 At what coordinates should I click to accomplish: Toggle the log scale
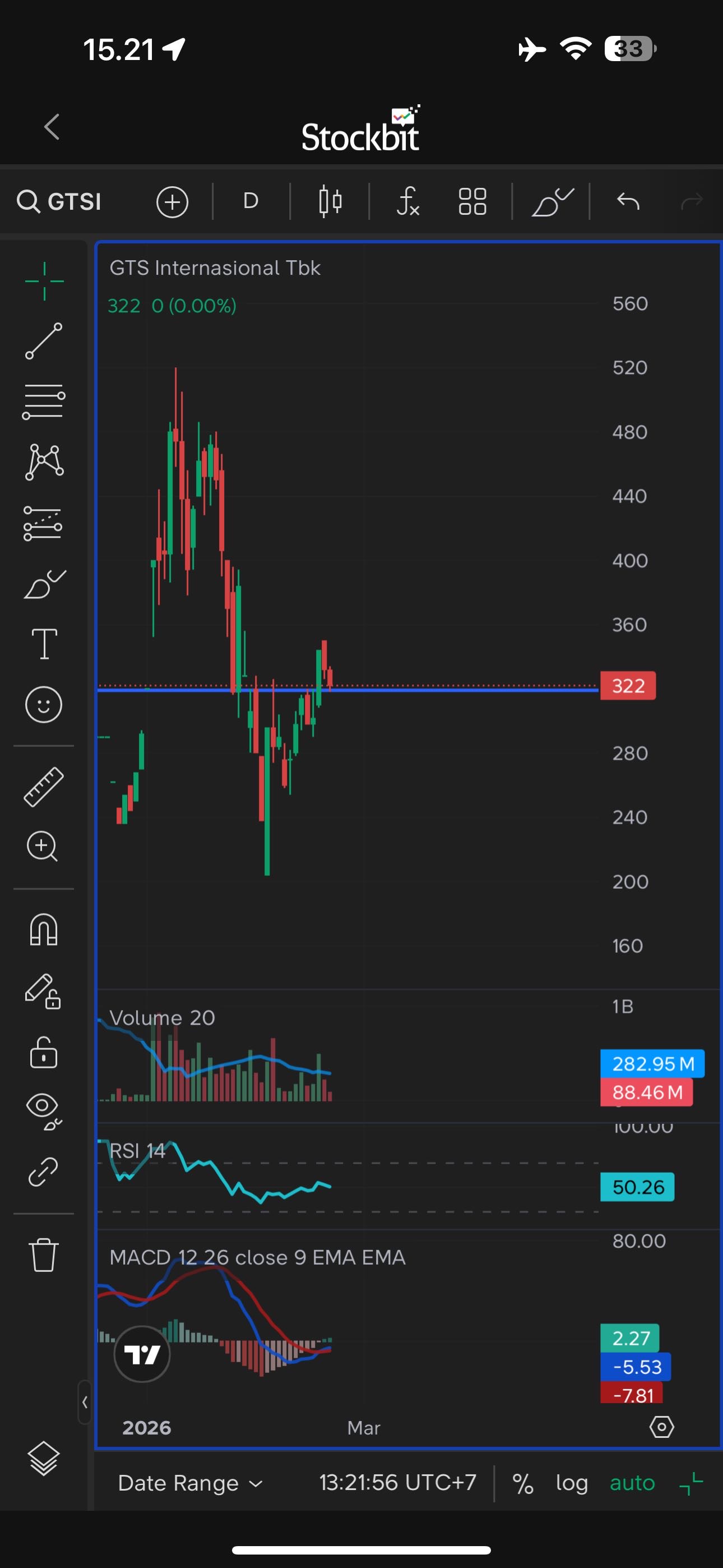[572, 1483]
